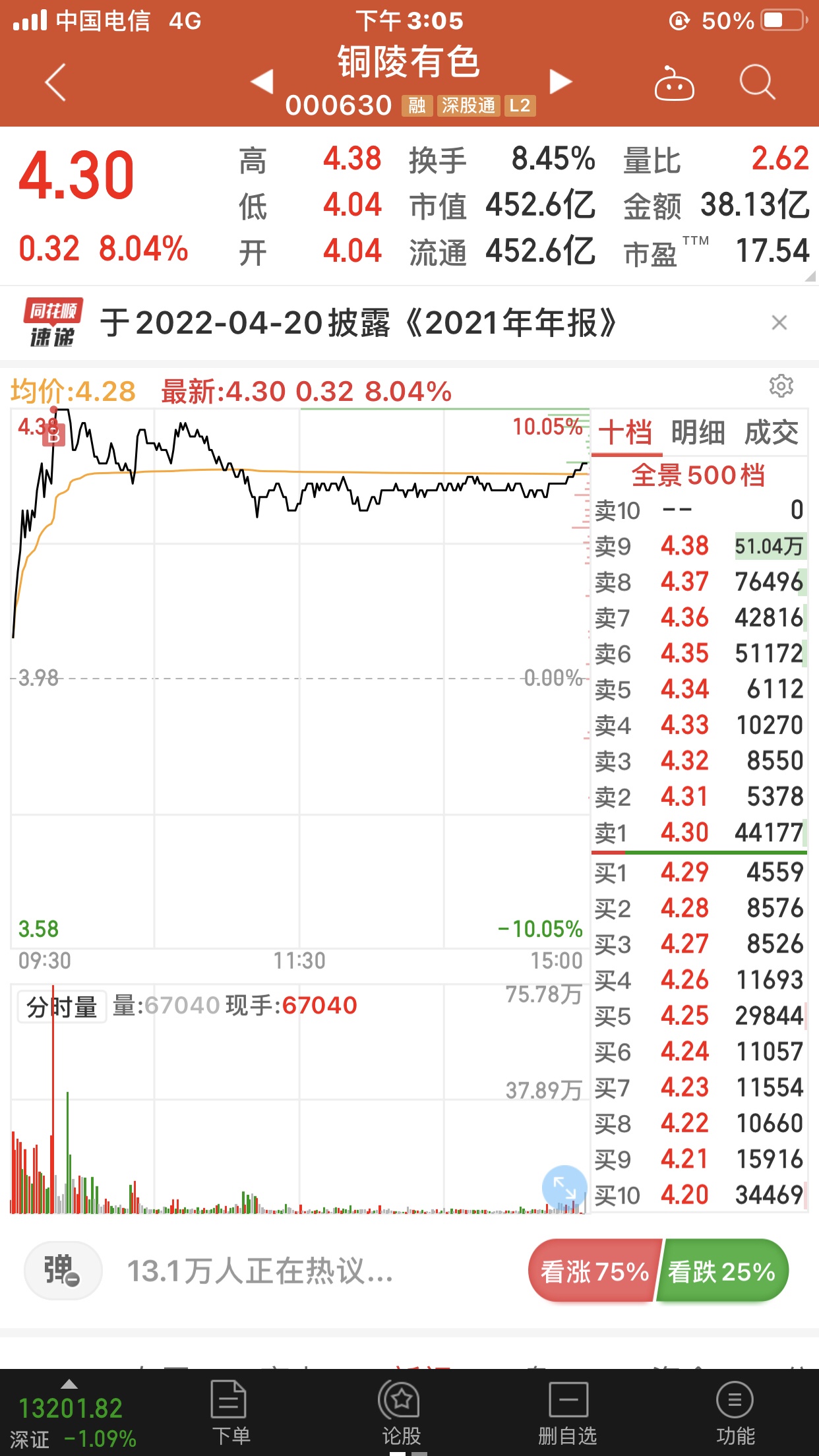This screenshot has width=819, height=1456.
Task: Open chart settings gear
Action: pyautogui.click(x=781, y=386)
